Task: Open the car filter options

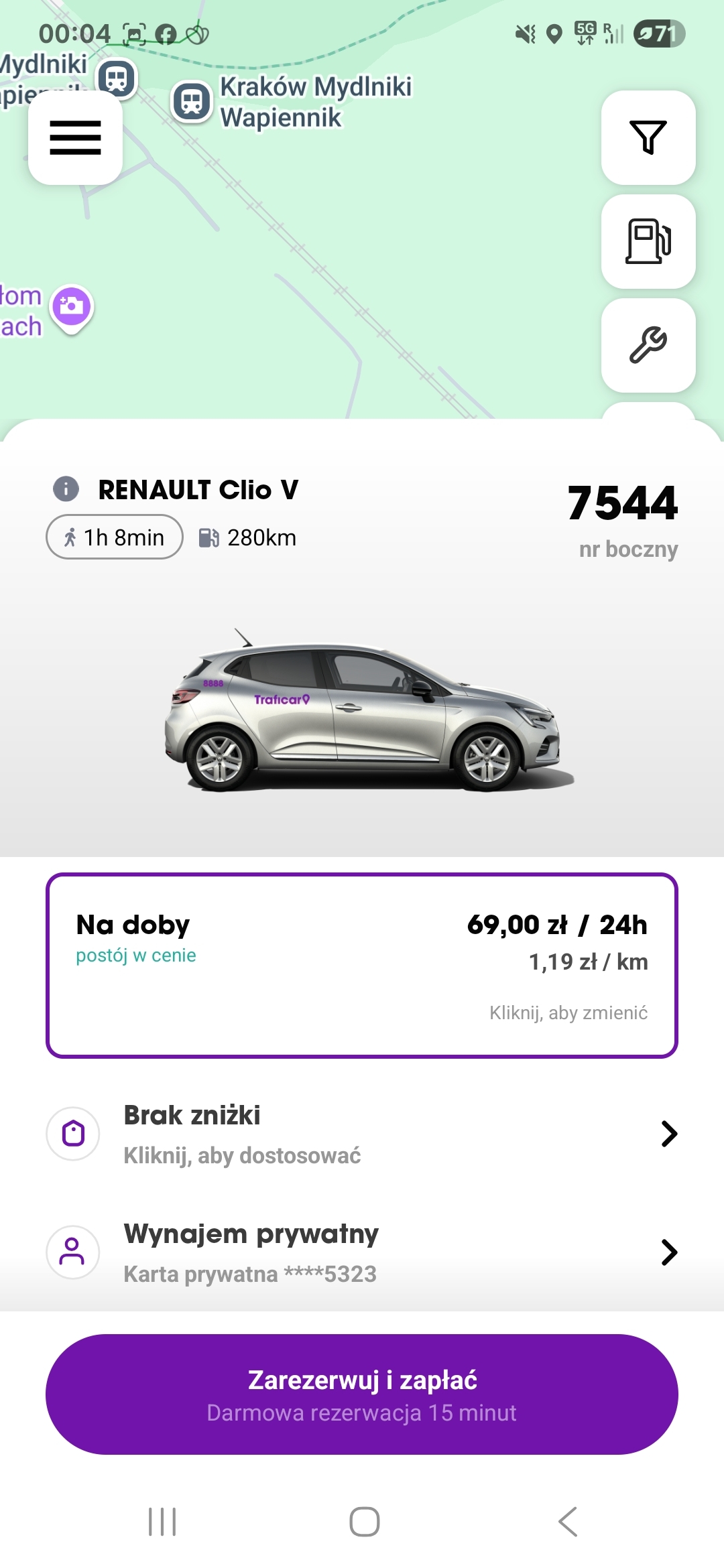Action: [x=648, y=137]
